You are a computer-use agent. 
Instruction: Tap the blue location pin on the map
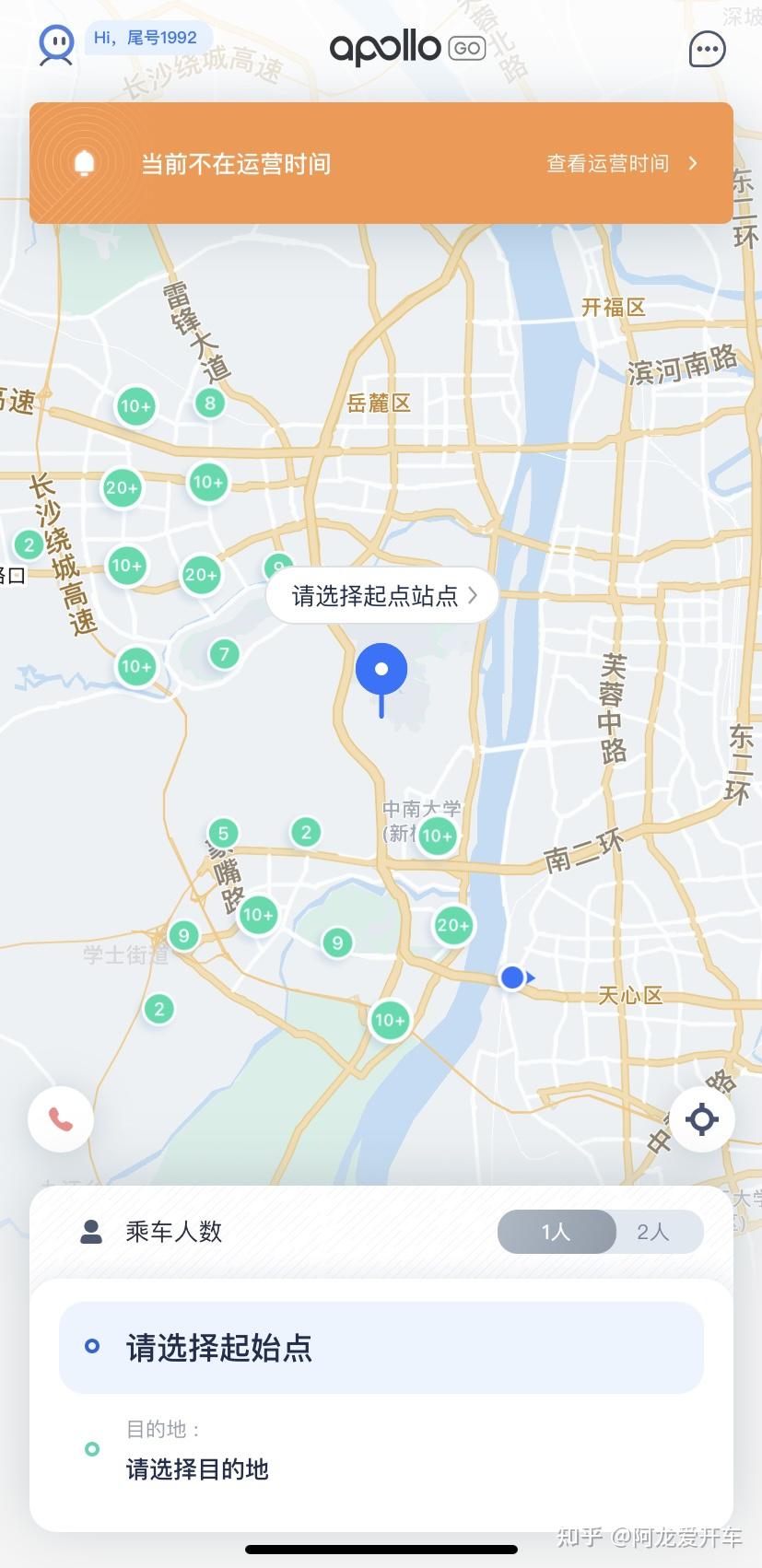pos(380,671)
